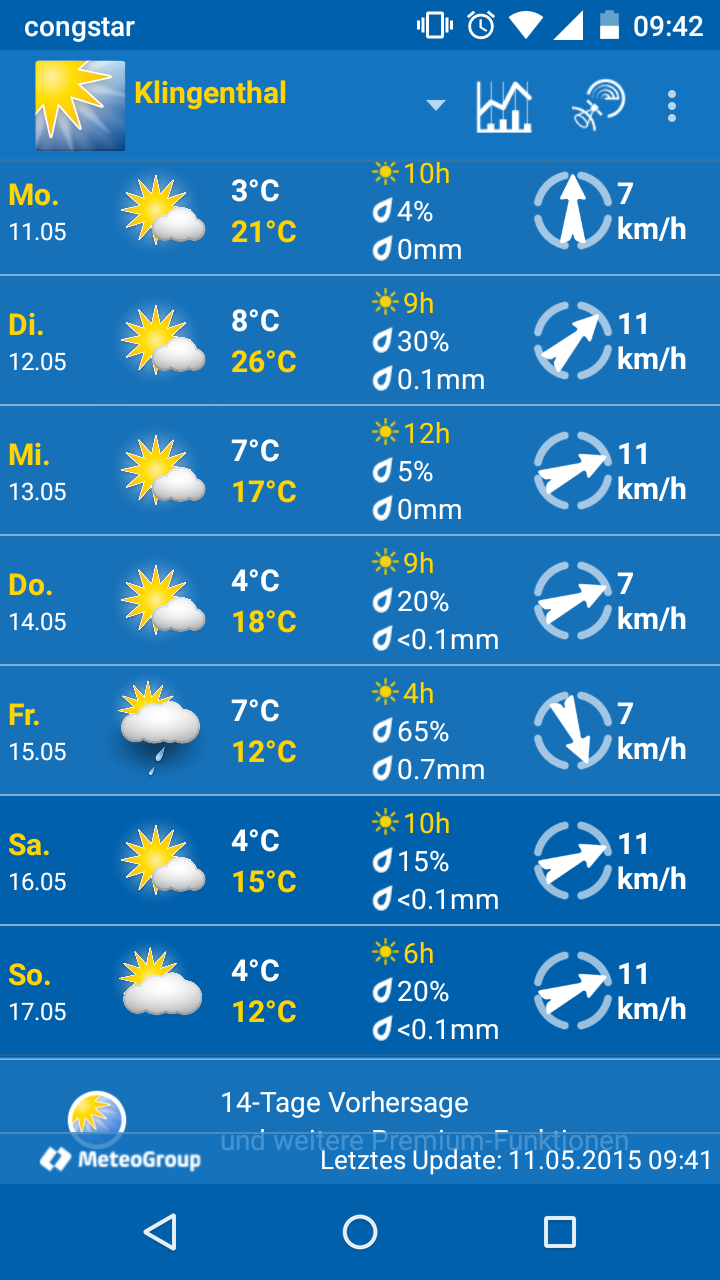Show the rainy Fr. 15.05 forecast
This screenshot has width=720, height=1280.
coord(360,731)
